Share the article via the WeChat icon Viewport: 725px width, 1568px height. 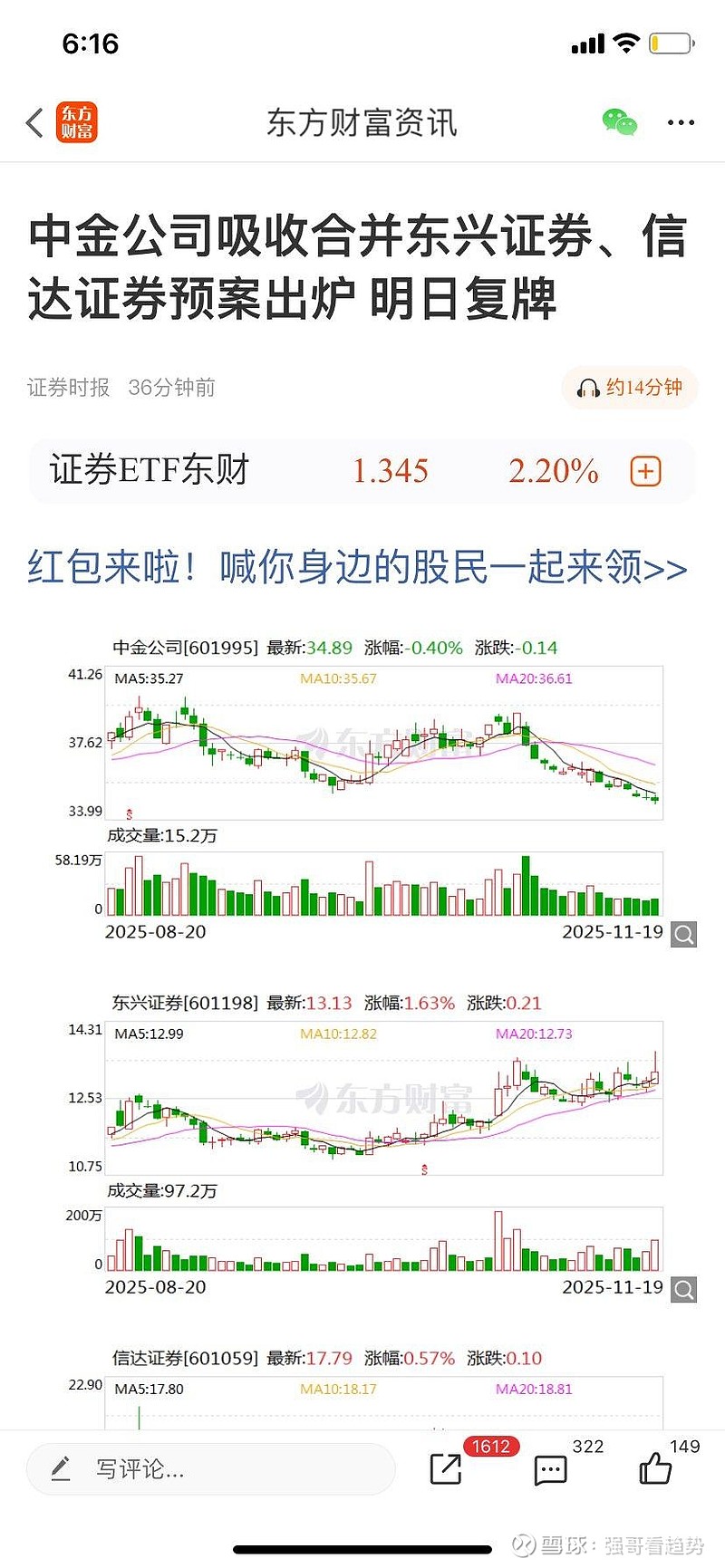(620, 122)
